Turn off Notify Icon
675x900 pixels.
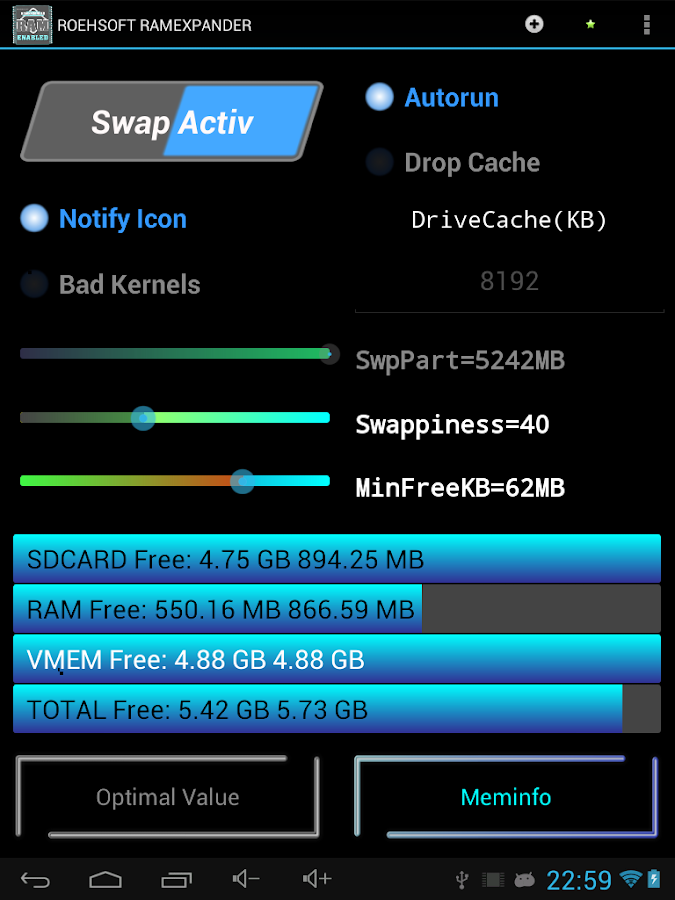click(x=35, y=219)
